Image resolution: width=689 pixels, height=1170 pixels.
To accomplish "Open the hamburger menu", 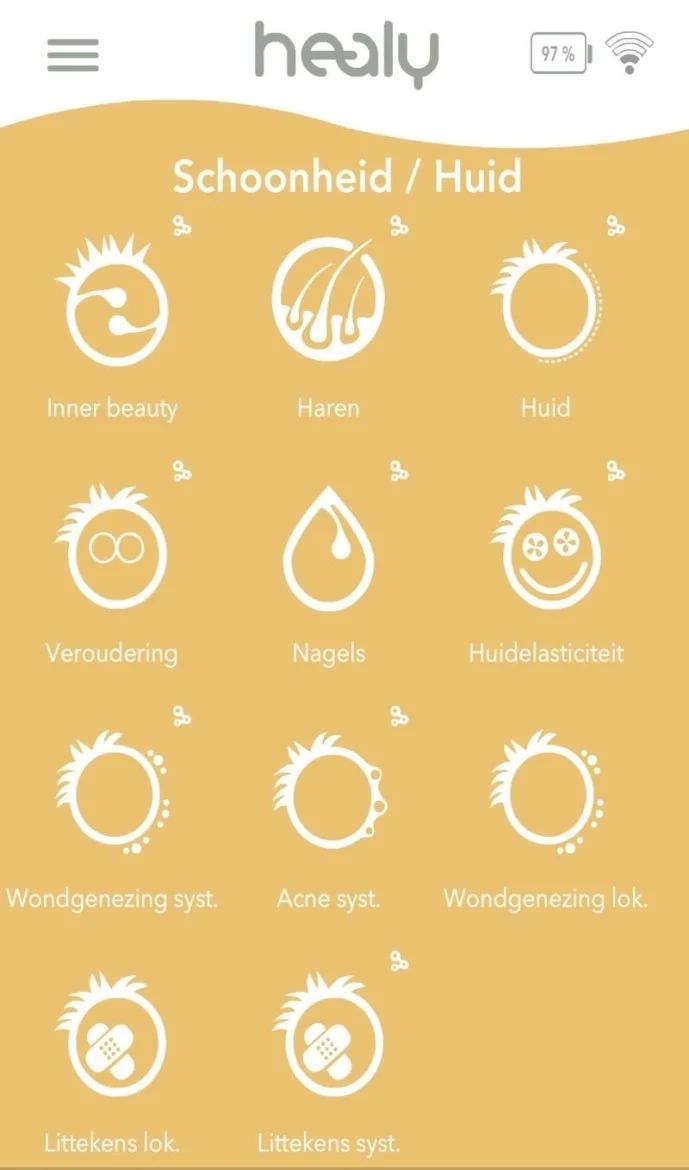I will (73, 54).
